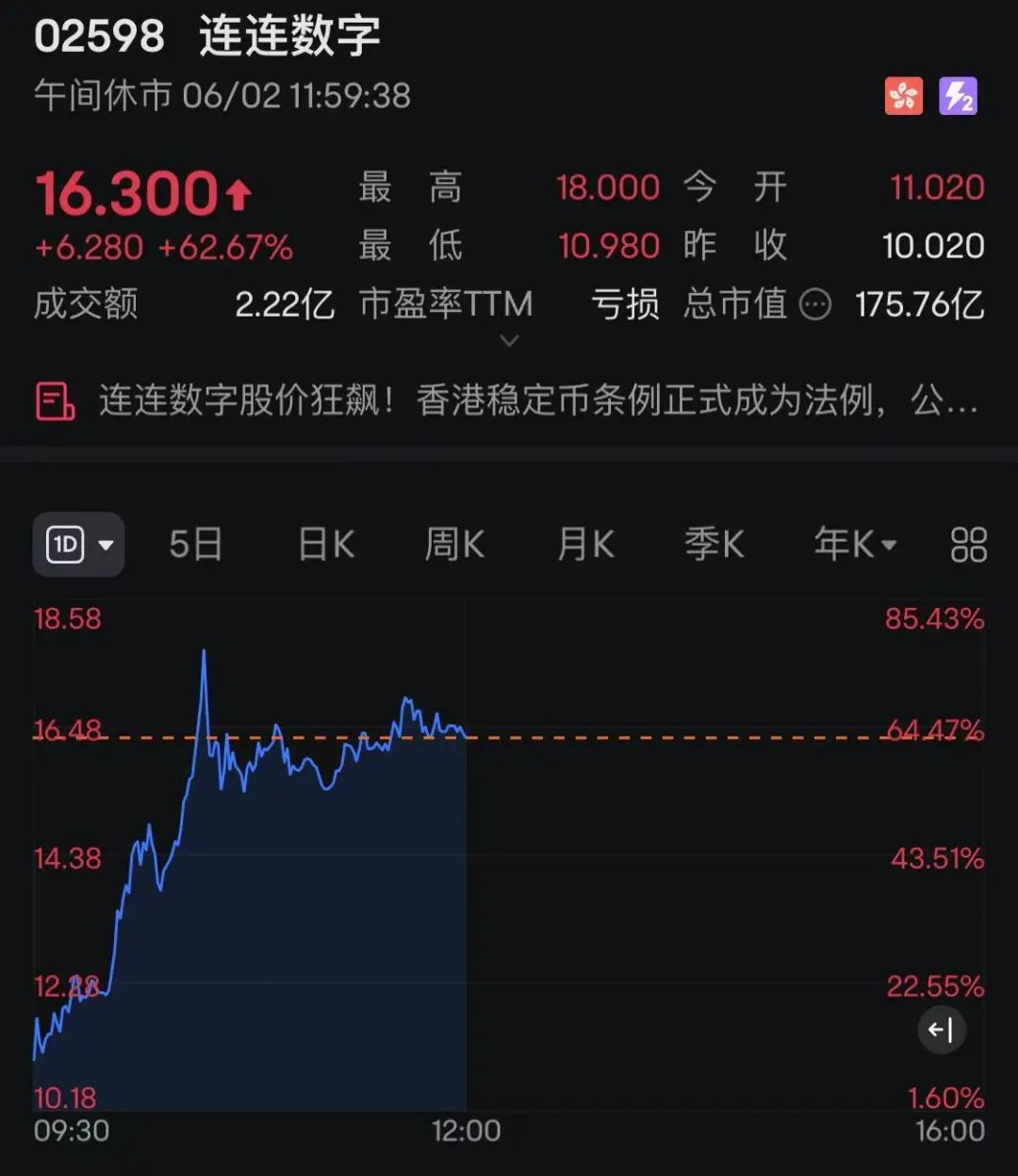Open the 年K dropdown tab
This screenshot has width=1018, height=1176.
tap(855, 545)
